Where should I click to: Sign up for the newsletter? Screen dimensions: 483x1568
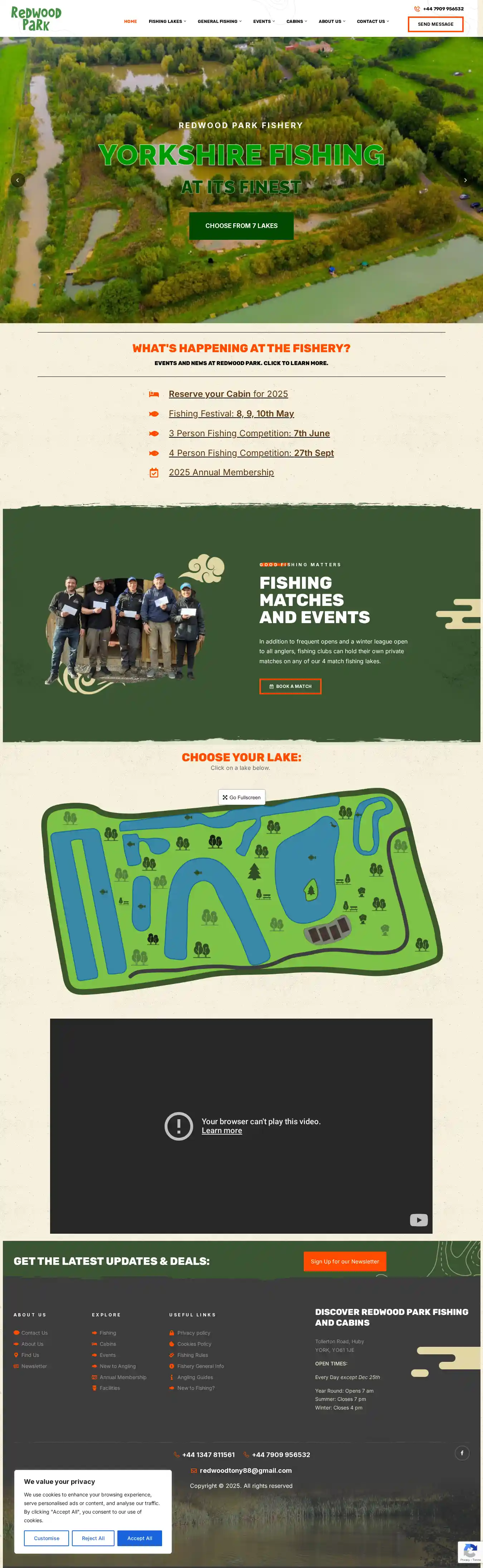click(344, 1261)
